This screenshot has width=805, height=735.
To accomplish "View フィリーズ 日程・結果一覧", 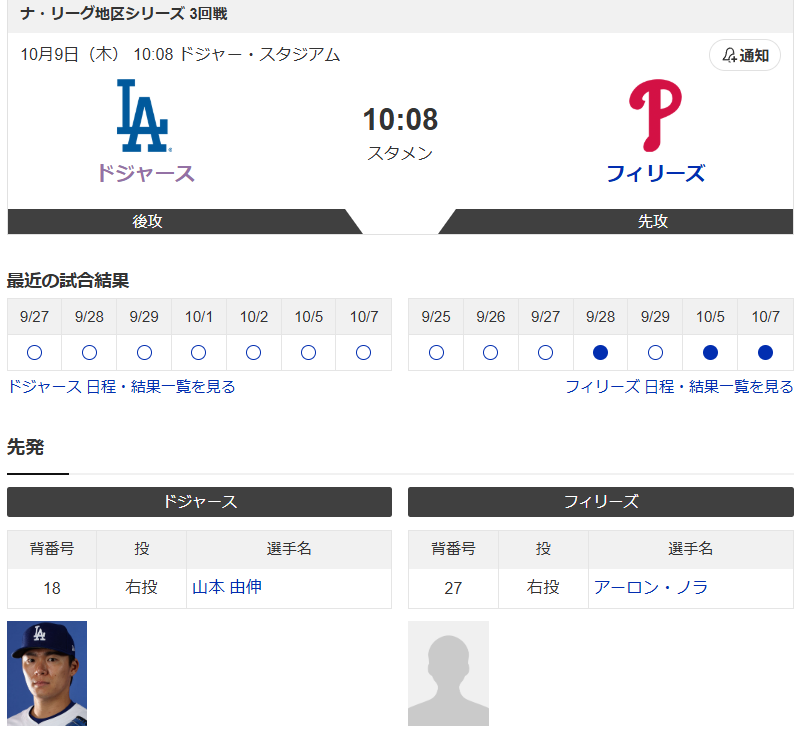I will [679, 386].
